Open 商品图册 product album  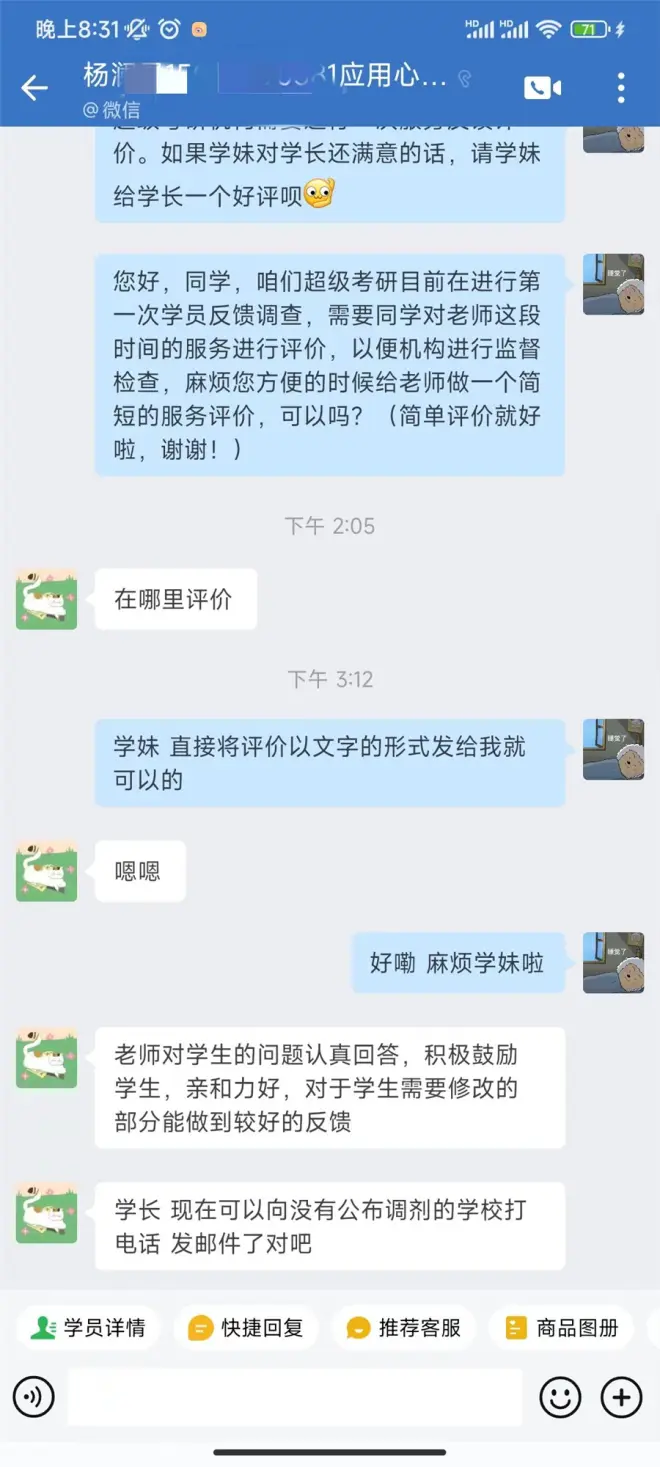click(561, 1328)
